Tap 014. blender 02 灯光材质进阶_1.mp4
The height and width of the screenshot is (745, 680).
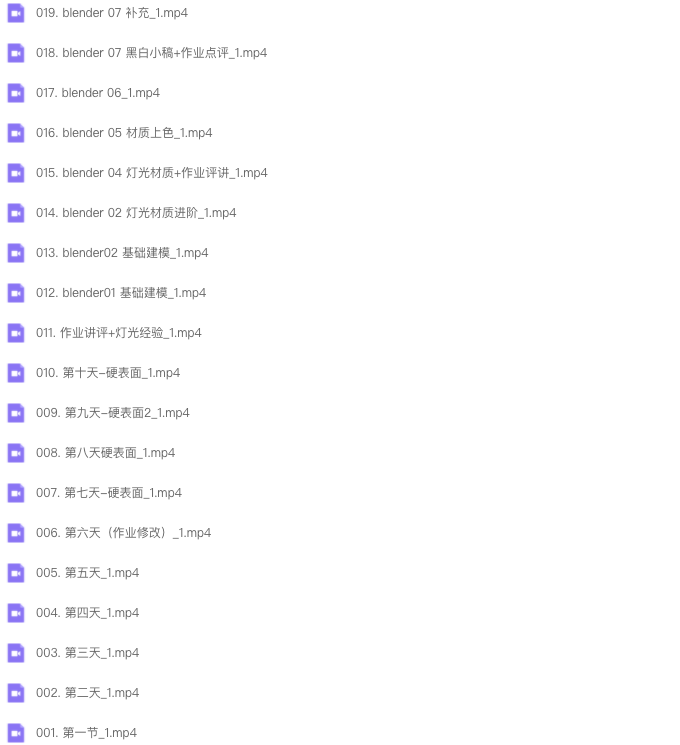click(x=136, y=213)
